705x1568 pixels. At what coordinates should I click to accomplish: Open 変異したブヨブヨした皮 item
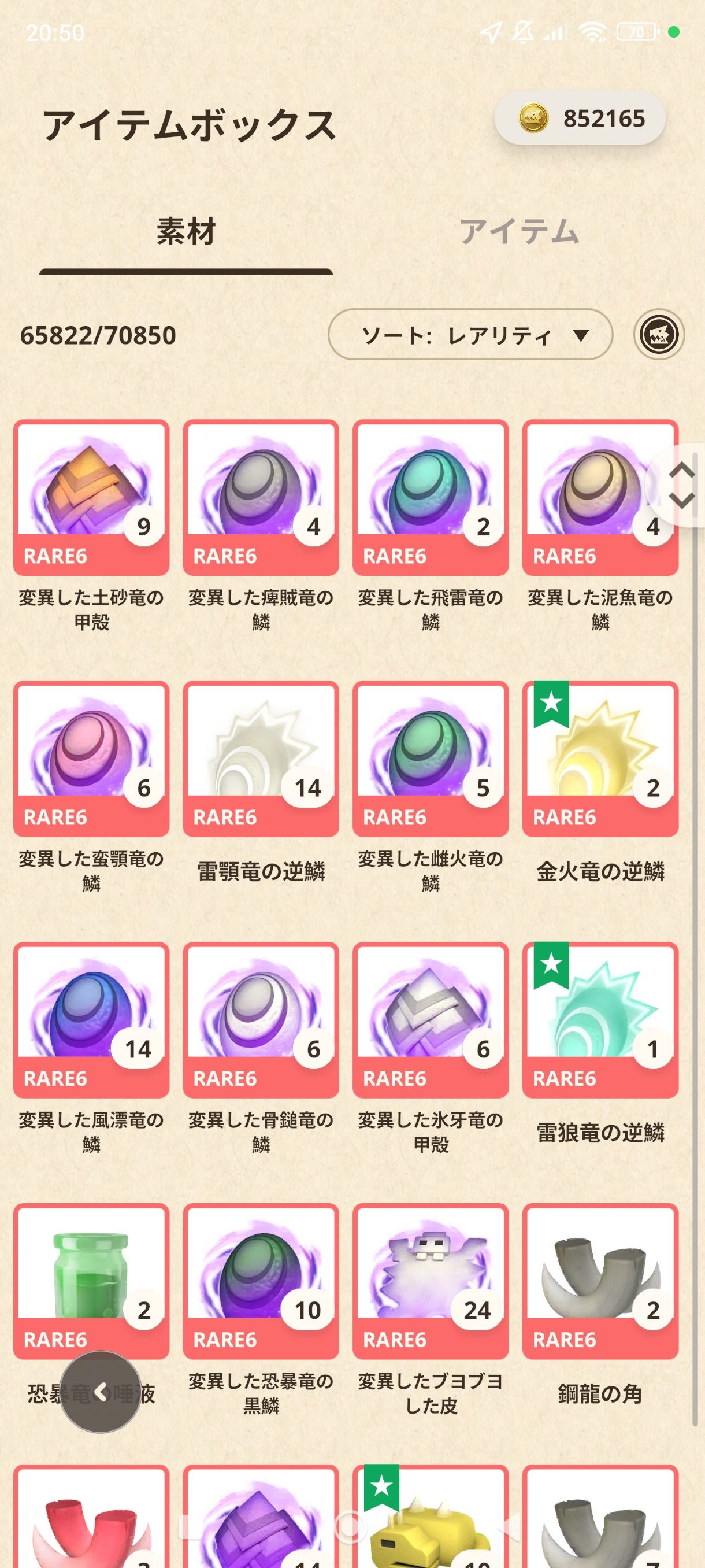pos(431,1281)
